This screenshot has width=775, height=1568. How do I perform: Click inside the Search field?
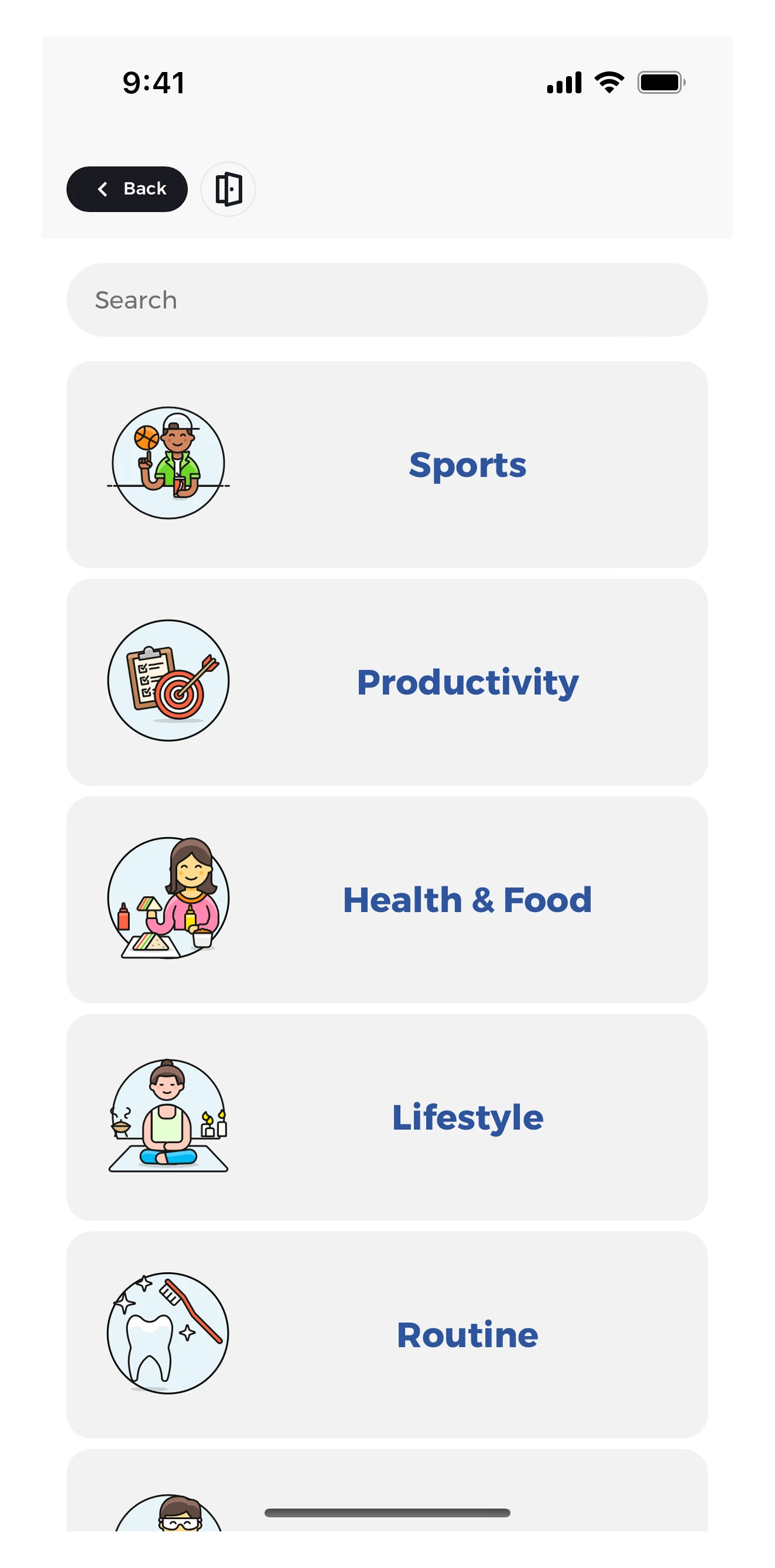point(387,299)
